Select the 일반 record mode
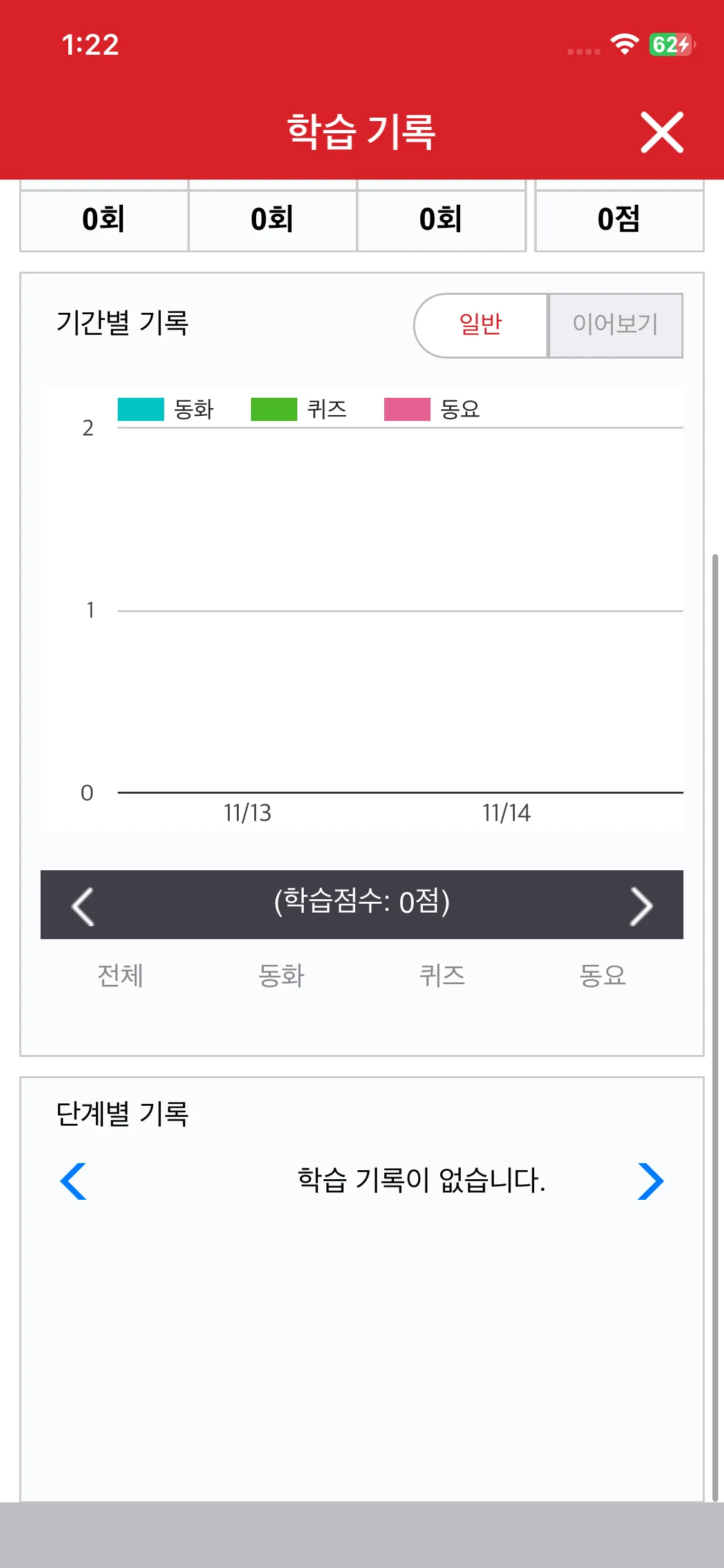This screenshot has width=724, height=1568. (481, 325)
